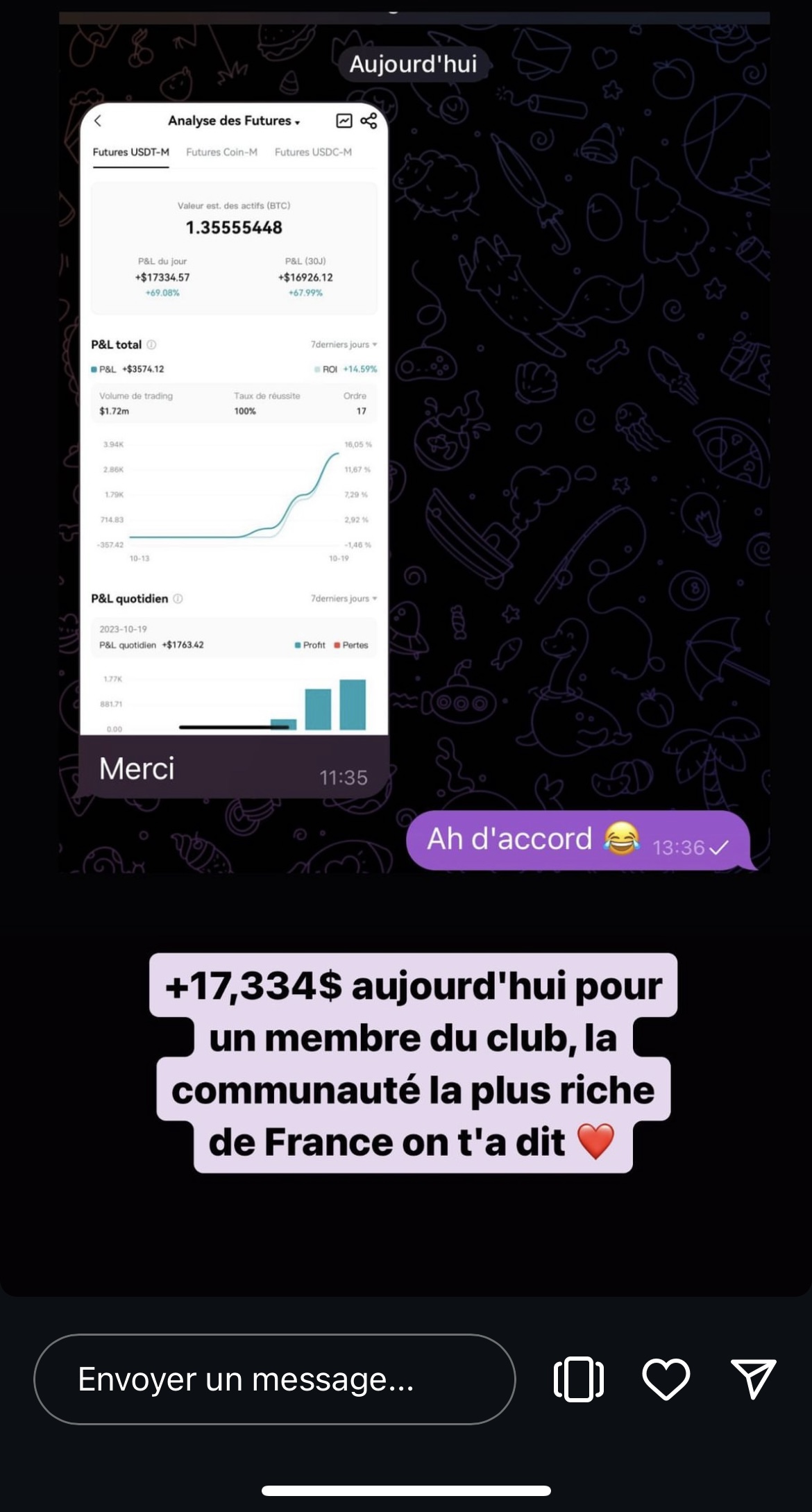Like this story with the heart

[666, 1379]
